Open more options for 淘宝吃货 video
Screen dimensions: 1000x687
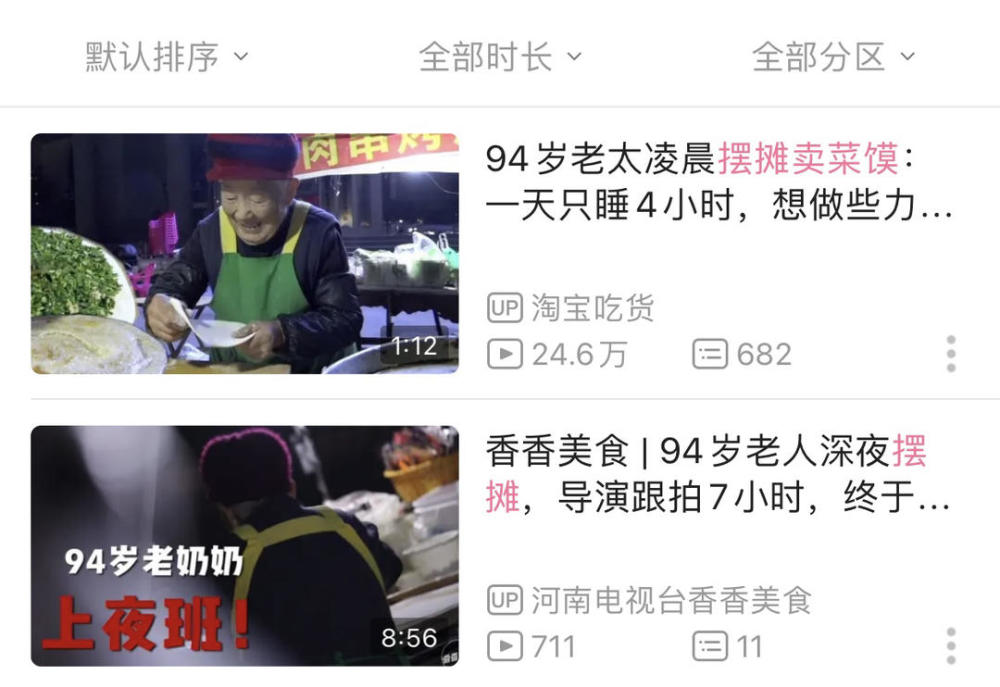950,354
